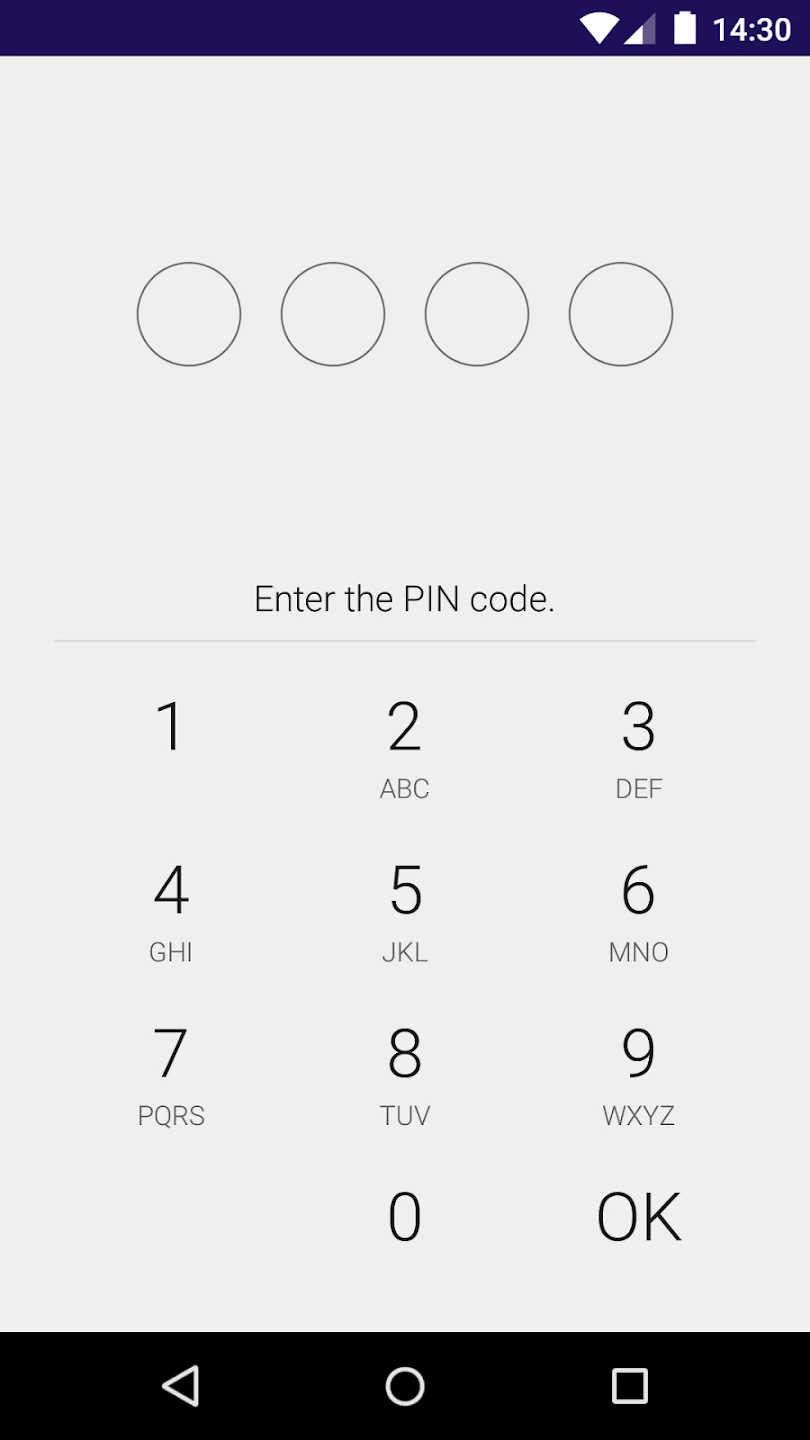Enter digit 5 JKL

click(x=404, y=910)
